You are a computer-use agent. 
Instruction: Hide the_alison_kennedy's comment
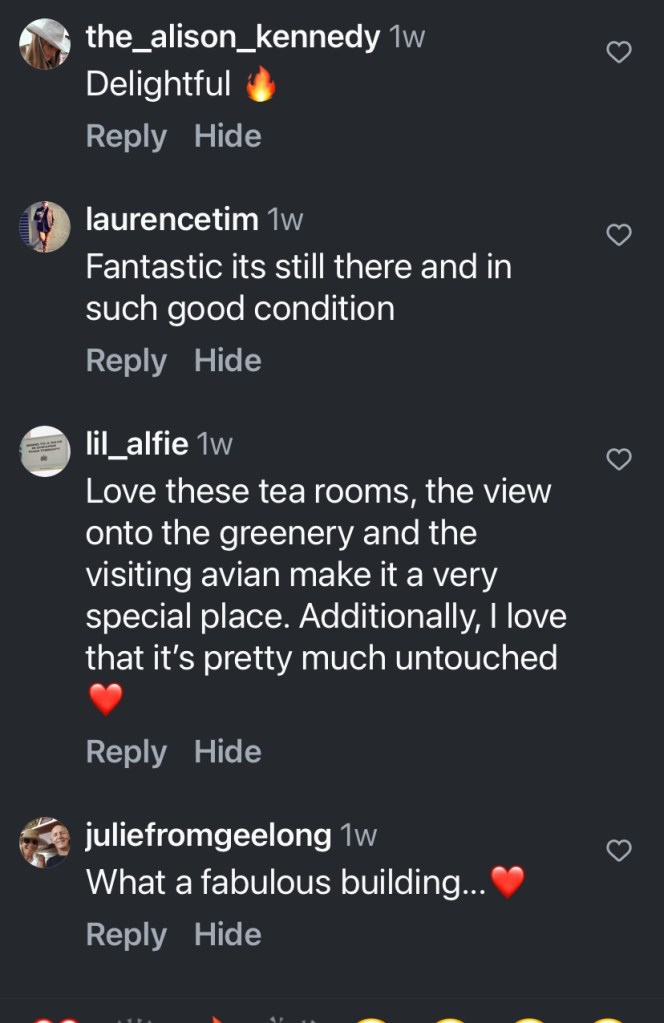click(x=227, y=136)
